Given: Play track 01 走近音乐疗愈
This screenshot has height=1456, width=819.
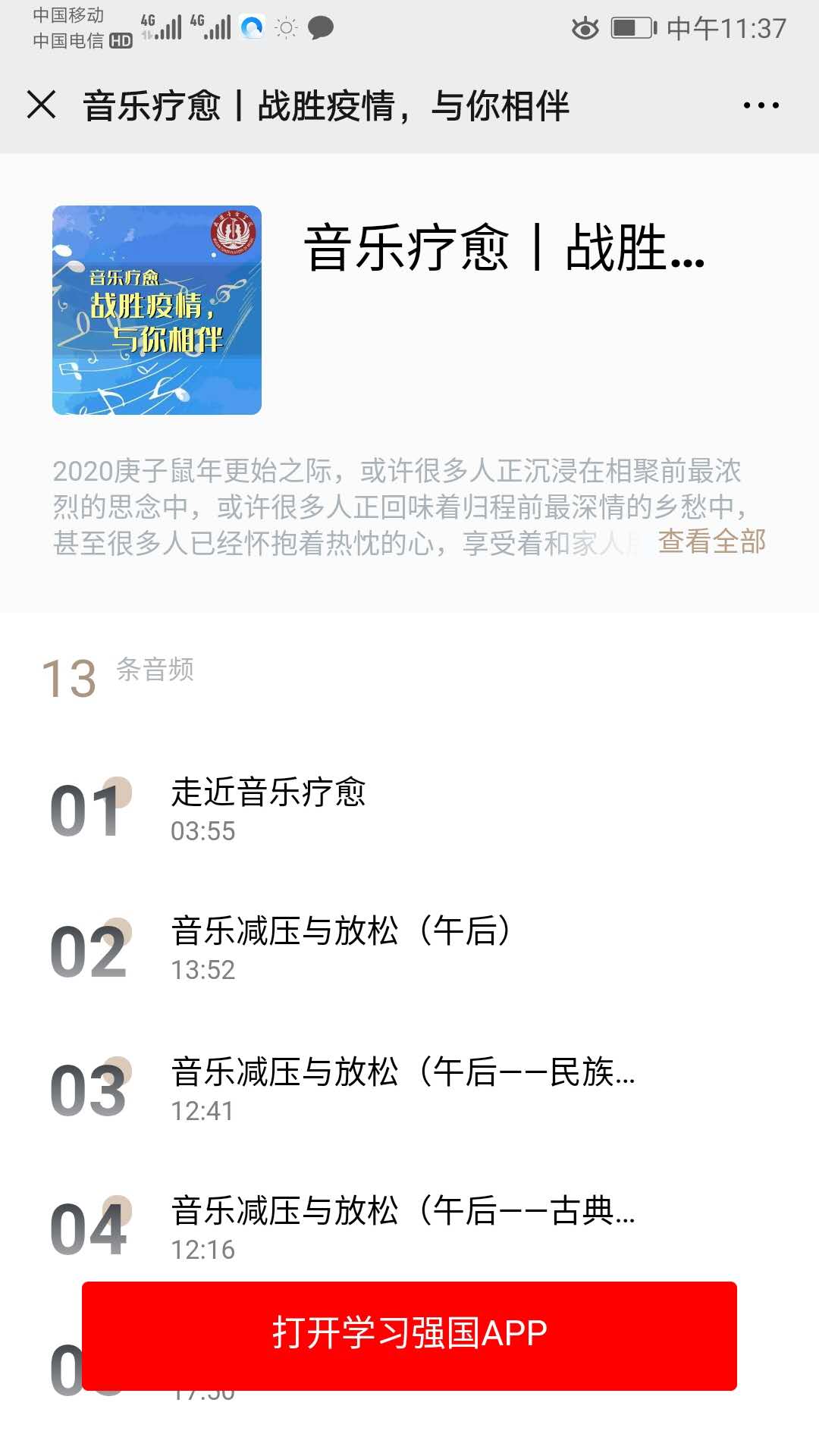Looking at the screenshot, I should pyautogui.click(x=409, y=810).
